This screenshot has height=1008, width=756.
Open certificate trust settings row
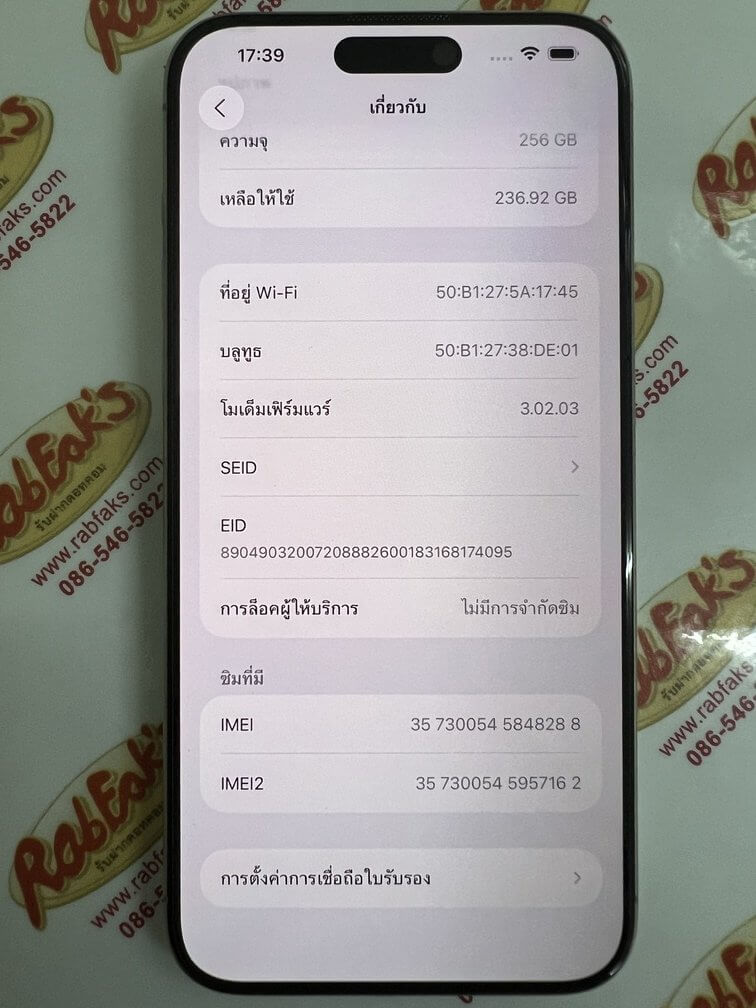400,879
